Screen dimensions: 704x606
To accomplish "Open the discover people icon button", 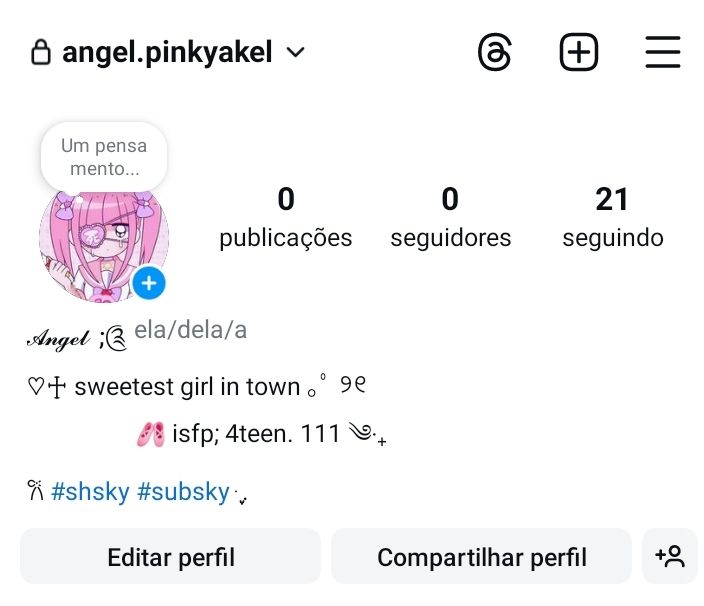I will 669,557.
